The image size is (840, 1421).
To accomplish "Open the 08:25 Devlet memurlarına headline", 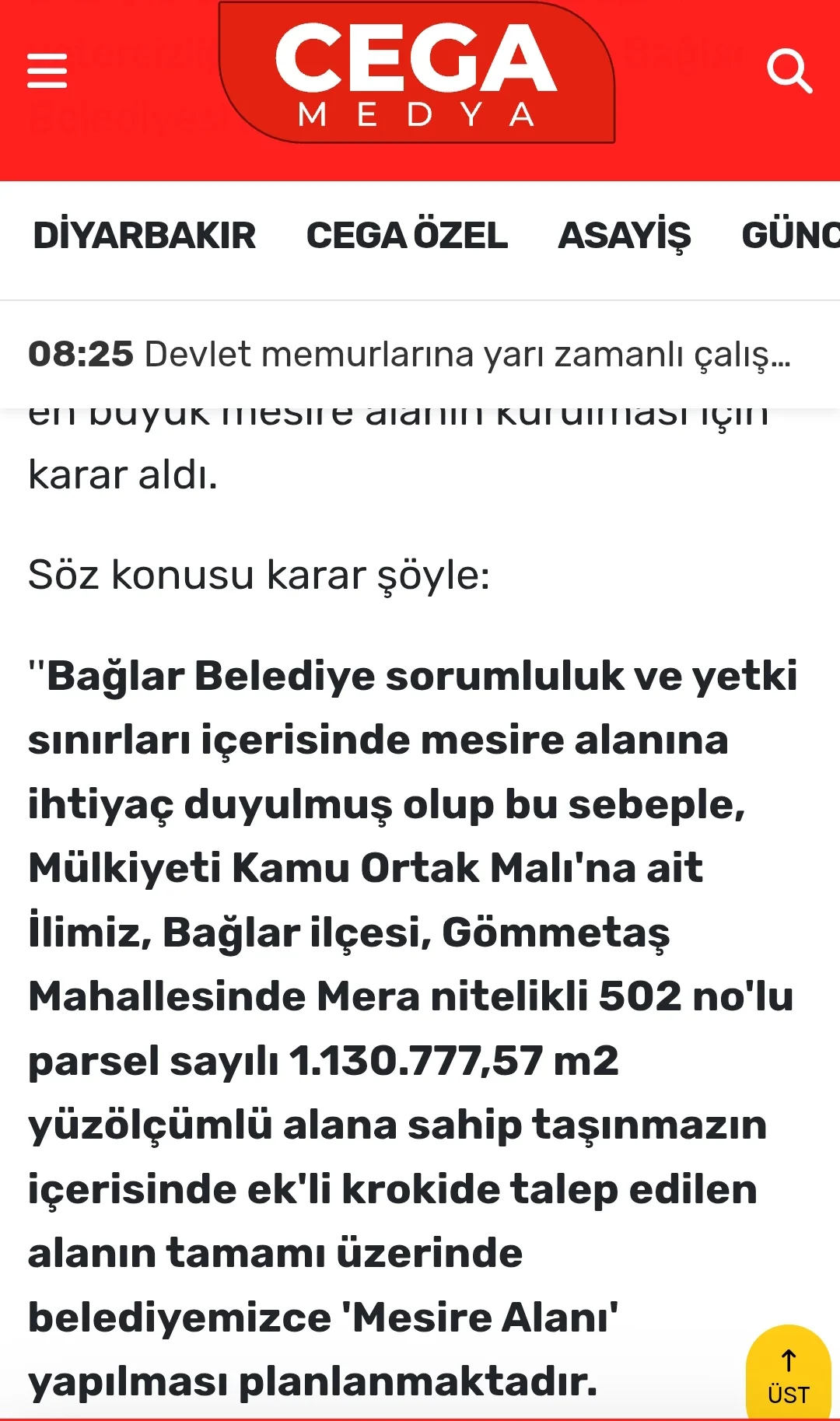I will click(x=409, y=355).
